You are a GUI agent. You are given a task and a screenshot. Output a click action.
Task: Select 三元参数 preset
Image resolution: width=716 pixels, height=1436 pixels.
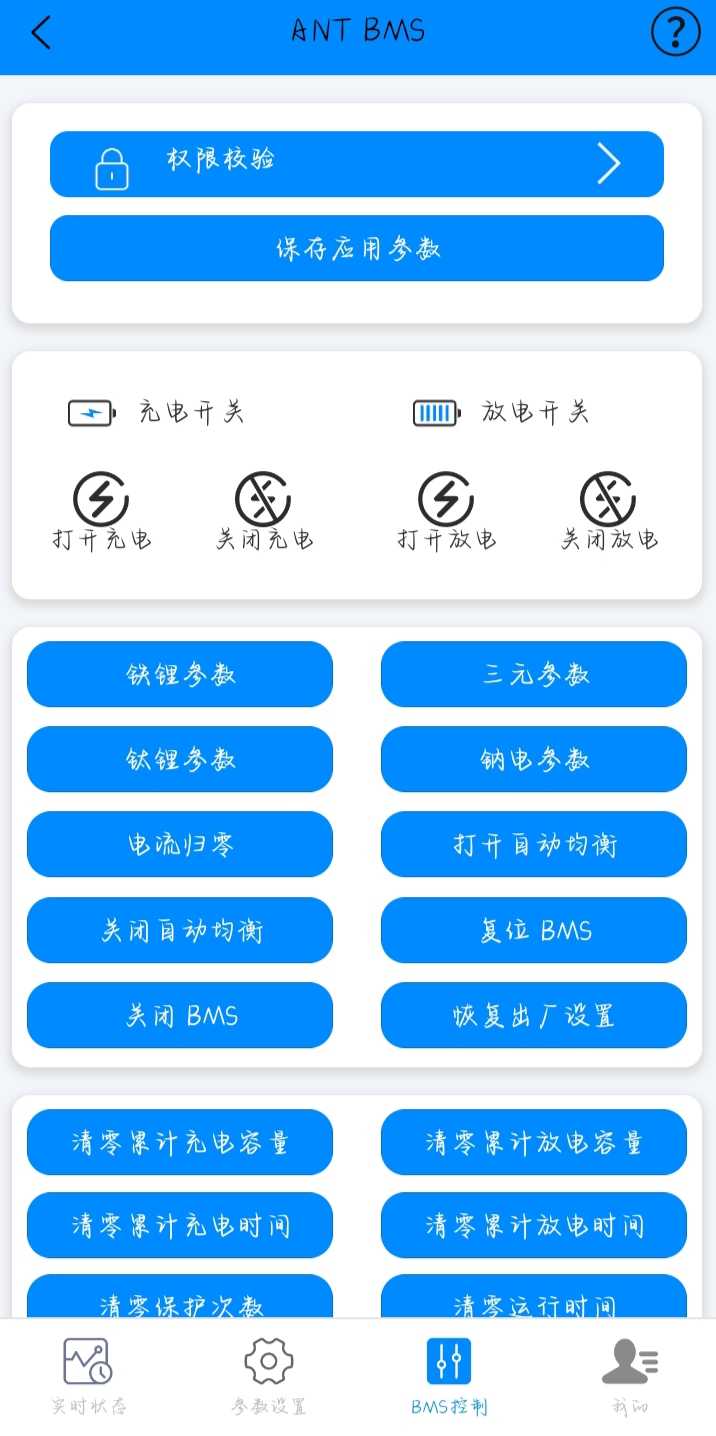534,674
